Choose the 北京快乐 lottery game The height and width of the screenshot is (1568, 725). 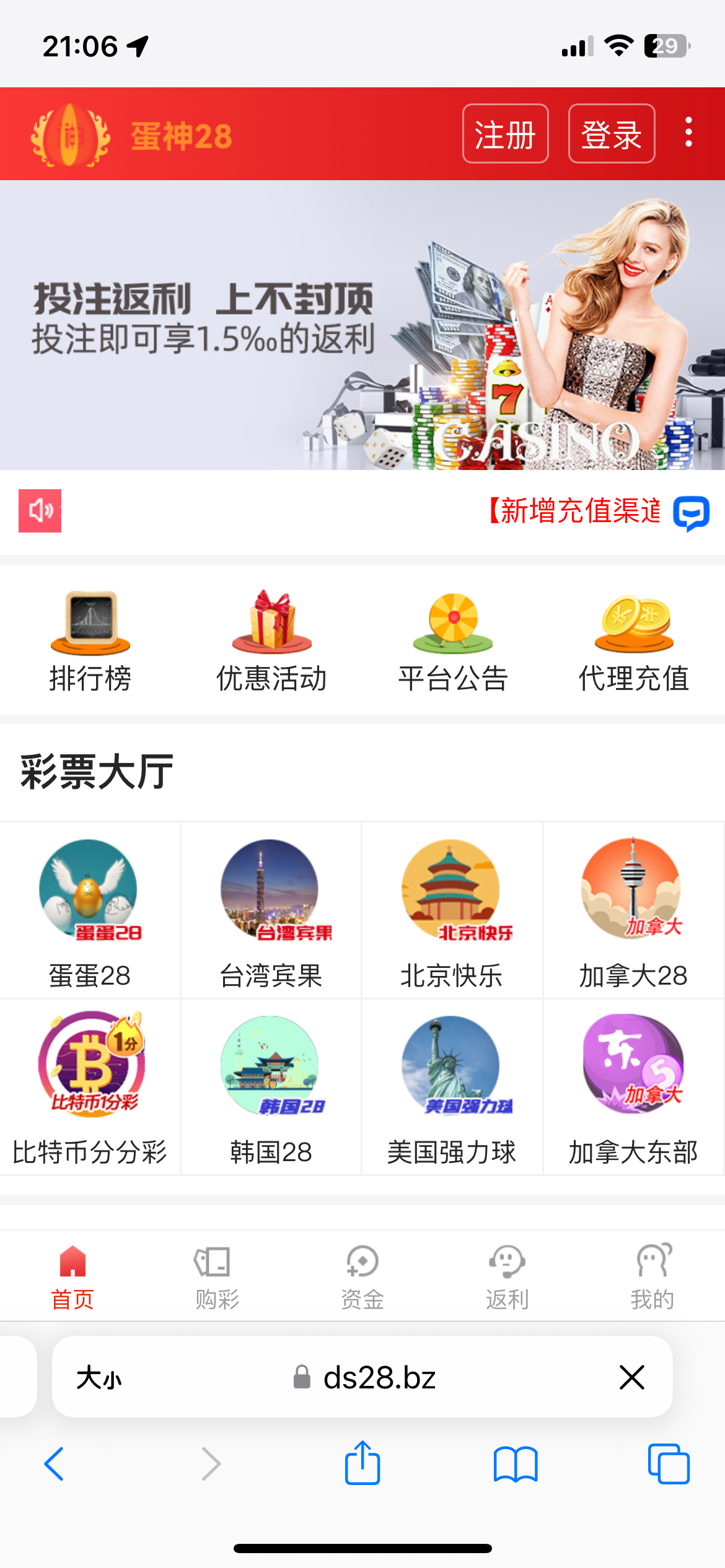452,910
